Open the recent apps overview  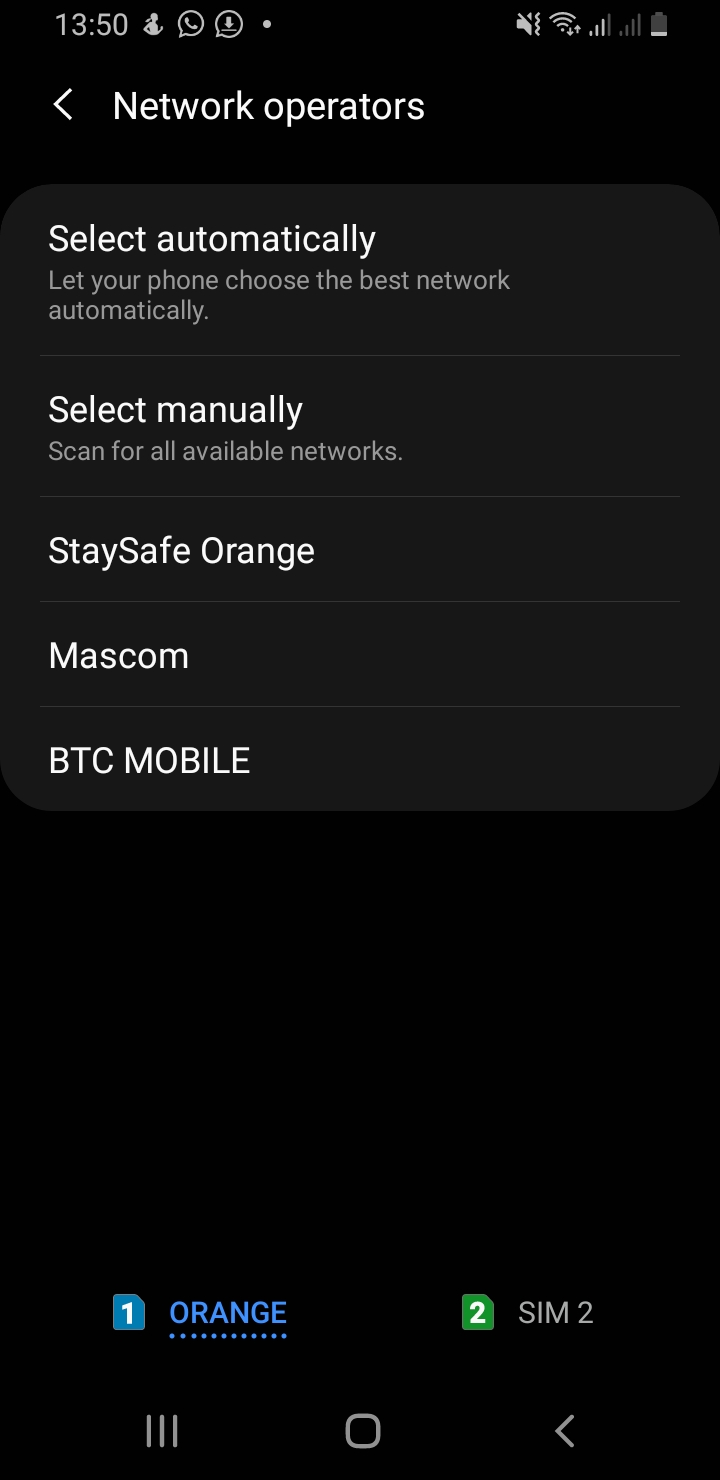161,1430
